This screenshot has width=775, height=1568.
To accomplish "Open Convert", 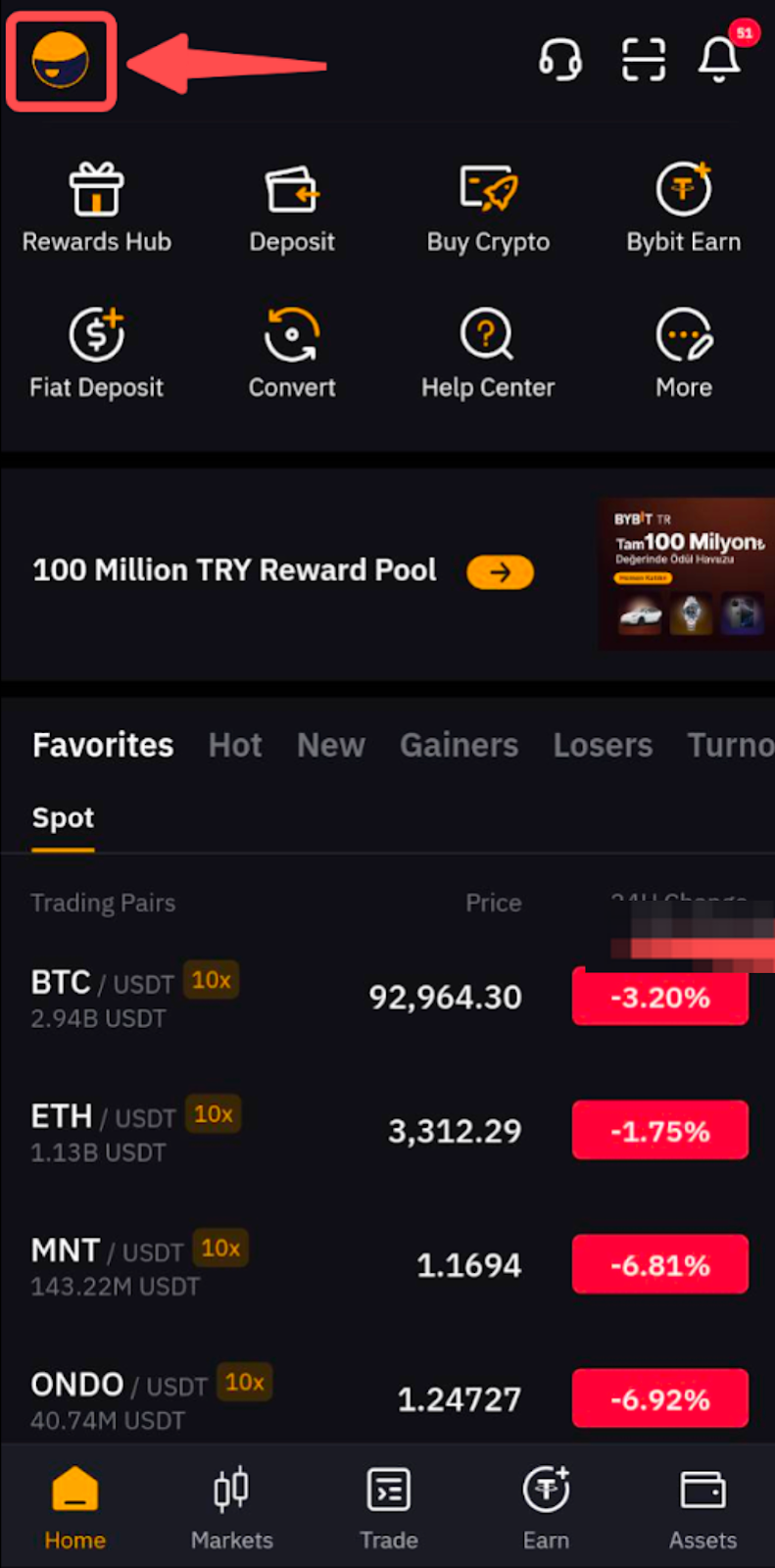I will pos(292,354).
